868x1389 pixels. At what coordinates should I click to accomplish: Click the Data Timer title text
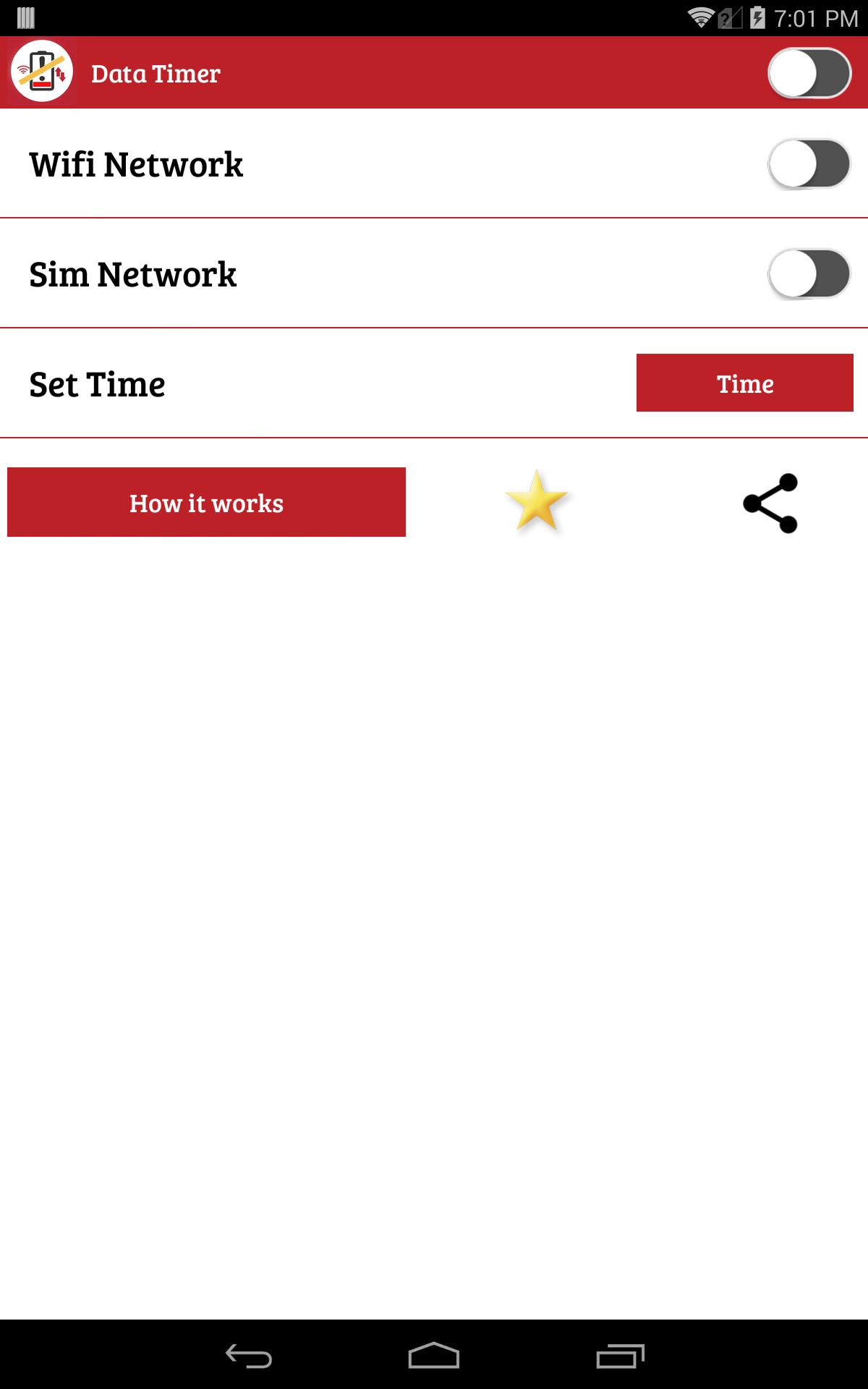tap(156, 72)
